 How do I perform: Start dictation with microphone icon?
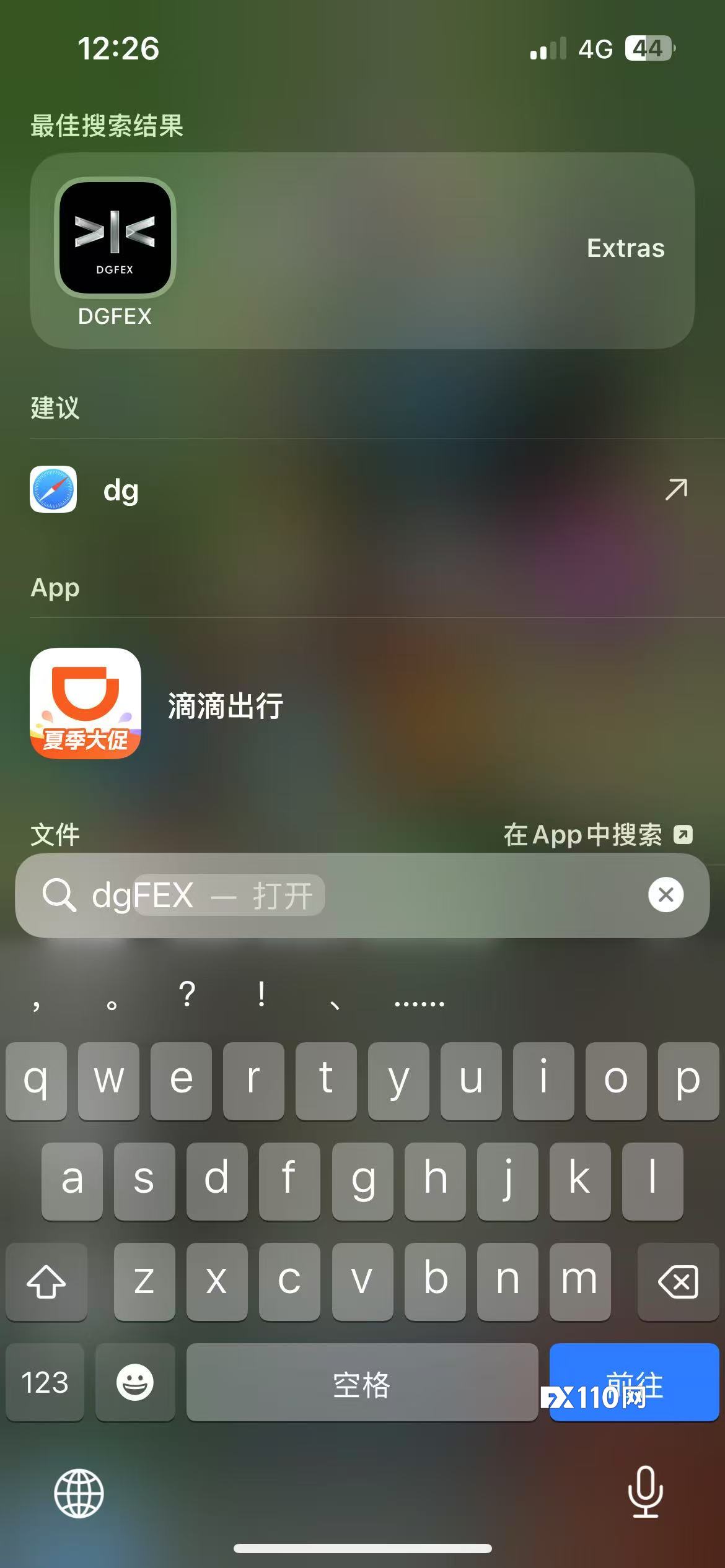click(x=645, y=1492)
